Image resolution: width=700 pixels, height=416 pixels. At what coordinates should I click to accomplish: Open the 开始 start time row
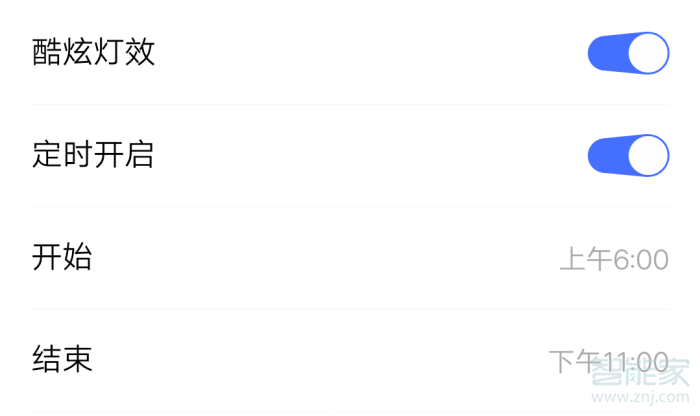350,258
